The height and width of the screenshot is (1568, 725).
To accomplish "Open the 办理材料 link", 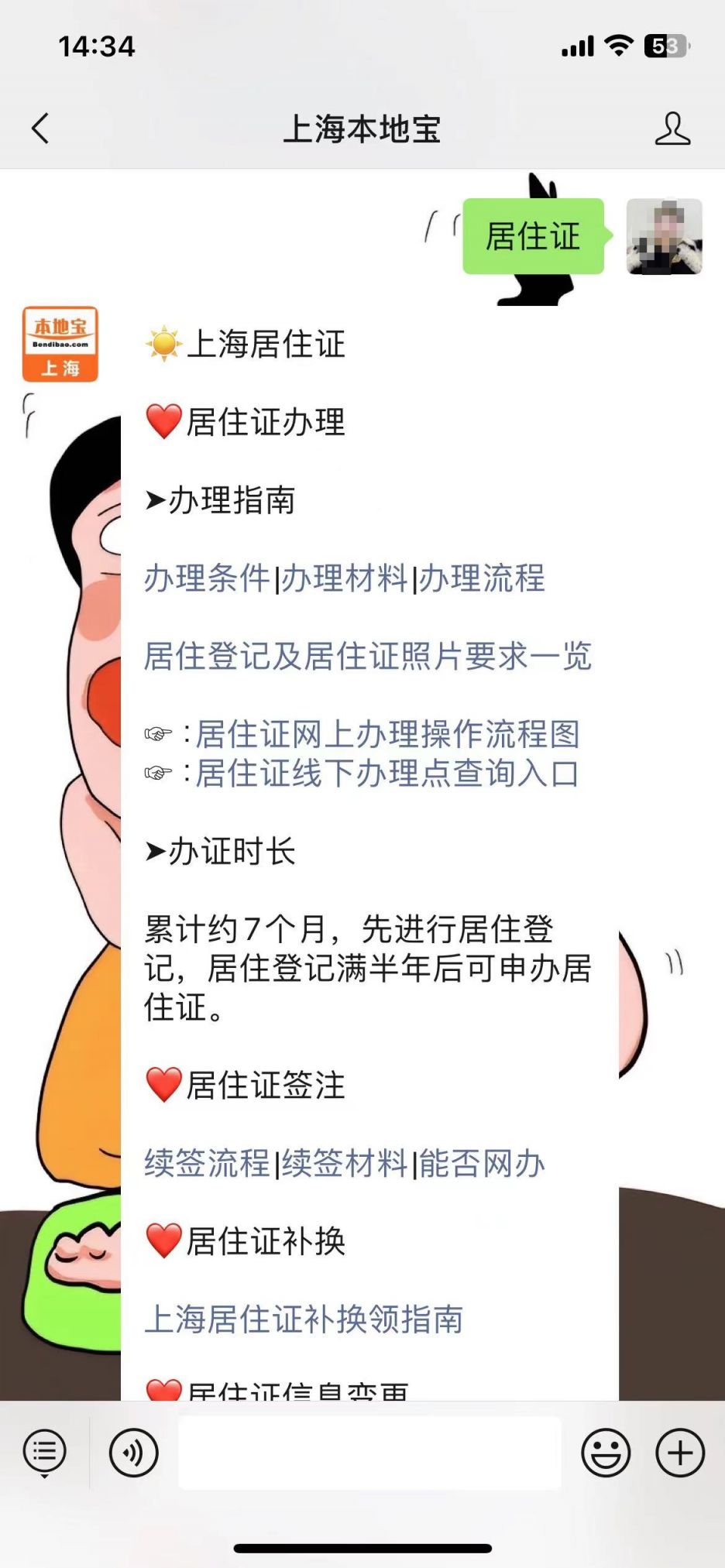I will pyautogui.click(x=344, y=578).
